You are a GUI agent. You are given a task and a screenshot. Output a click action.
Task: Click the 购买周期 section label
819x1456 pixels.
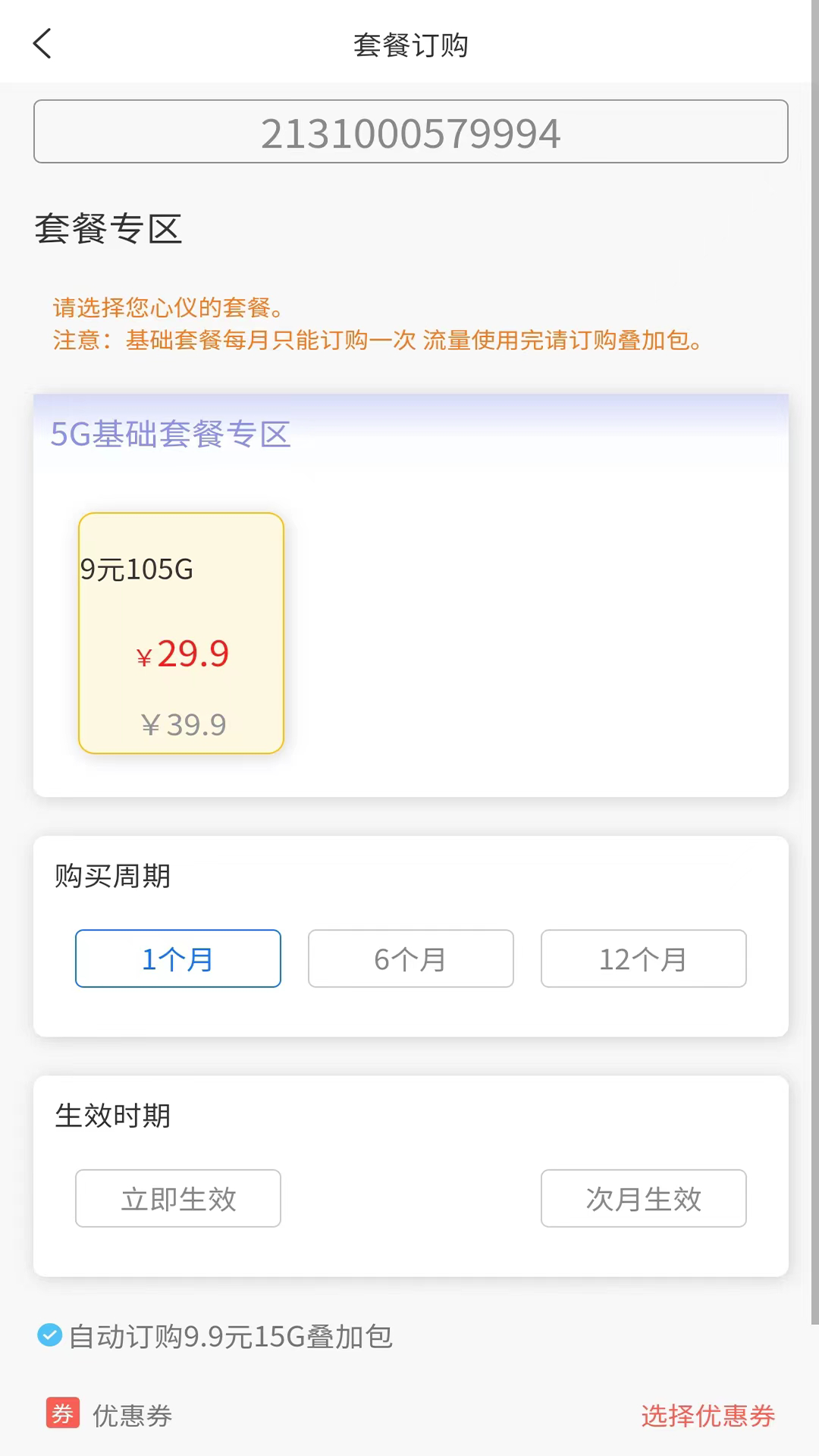tap(111, 876)
